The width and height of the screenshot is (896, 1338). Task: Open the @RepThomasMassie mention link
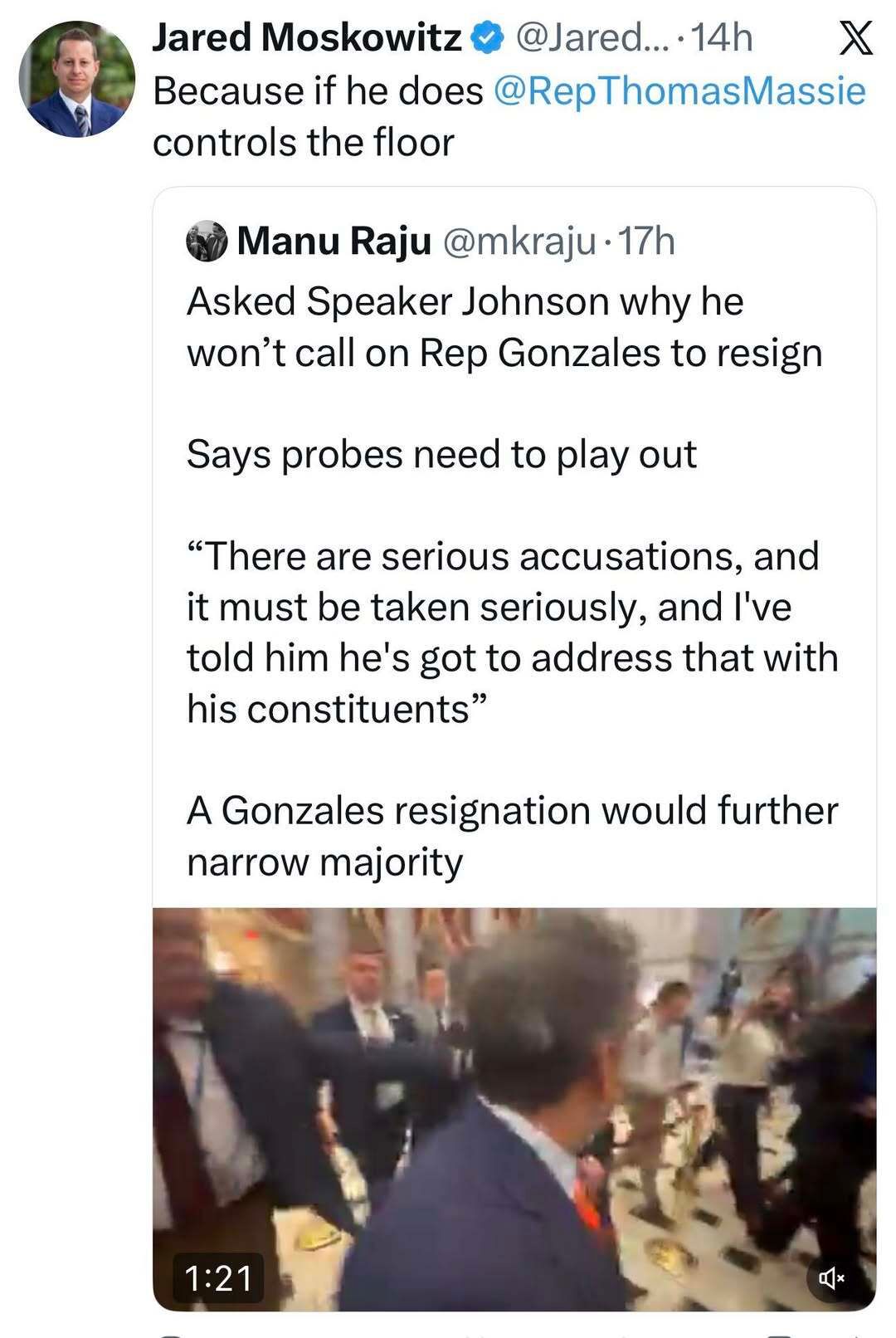(679, 90)
